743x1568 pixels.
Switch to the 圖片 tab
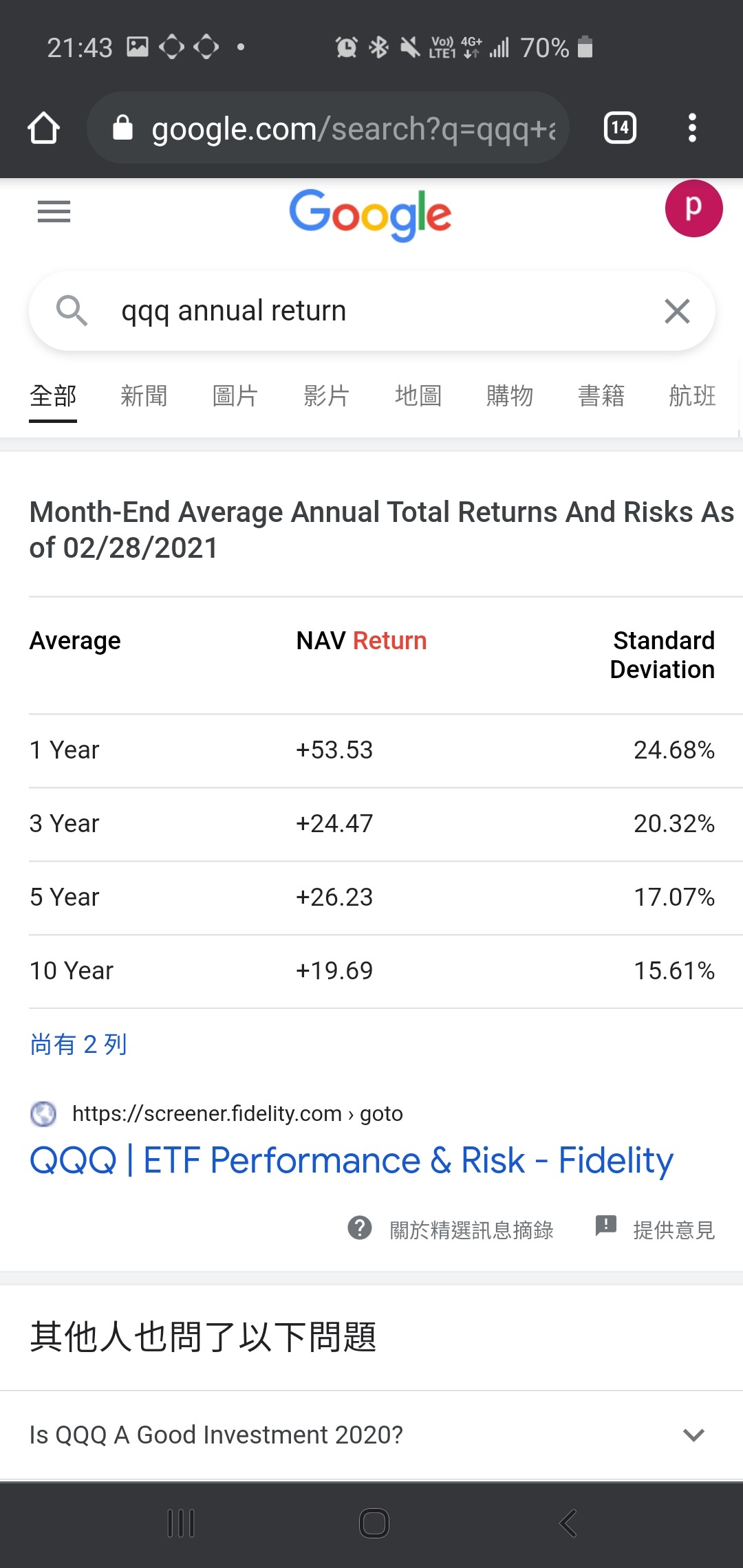coord(235,396)
